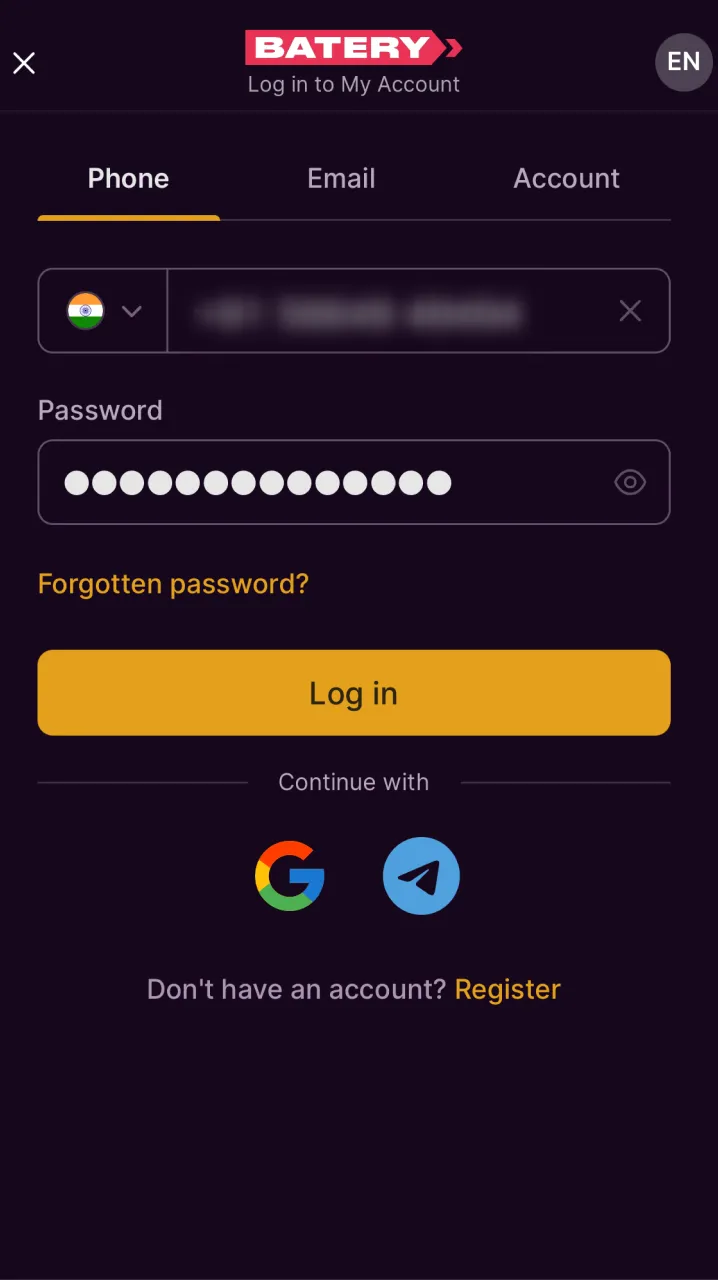Change language from EN

(683, 62)
